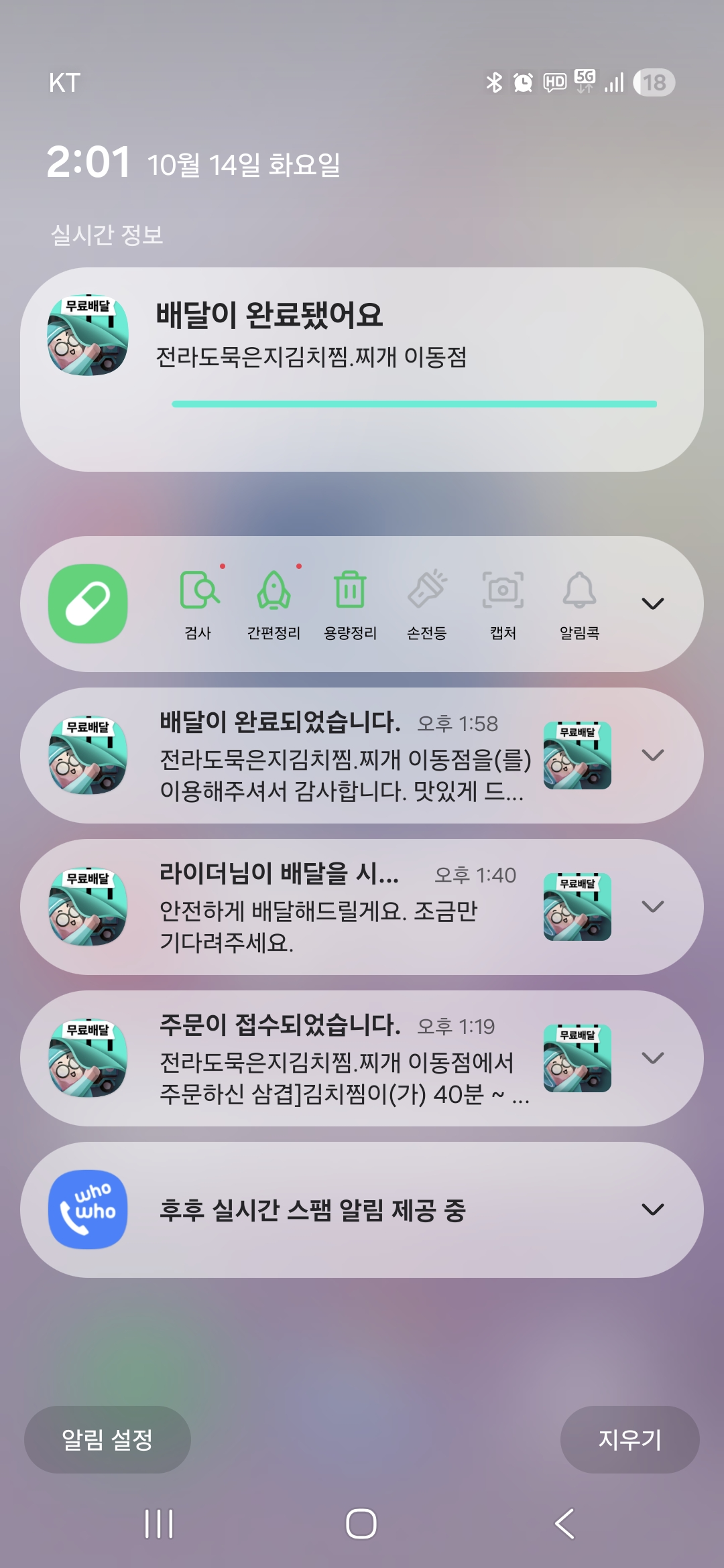Expand the 오후 1:19 order received notification
Viewport: 724px width, 1568px height.
point(652,1058)
